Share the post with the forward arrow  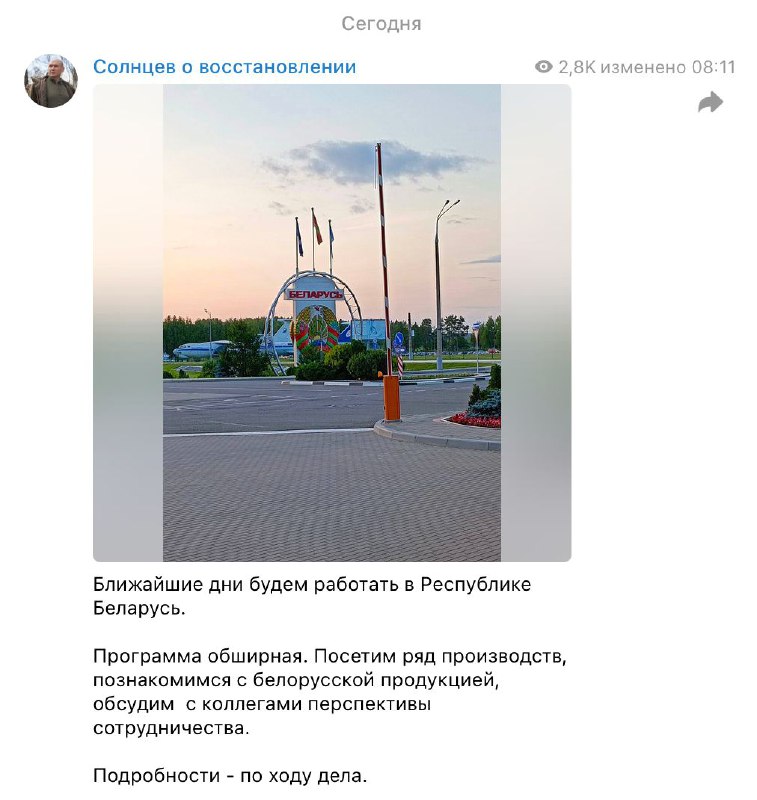[710, 102]
